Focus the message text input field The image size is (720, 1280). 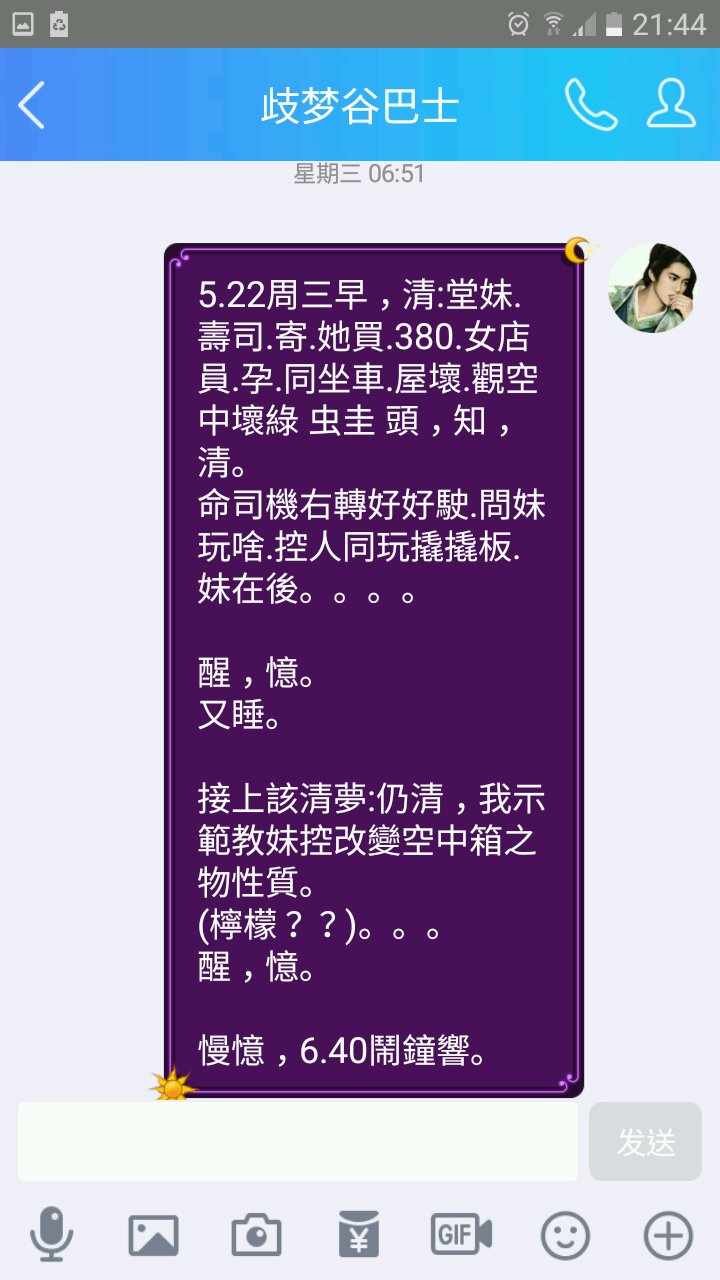[x=298, y=1141]
